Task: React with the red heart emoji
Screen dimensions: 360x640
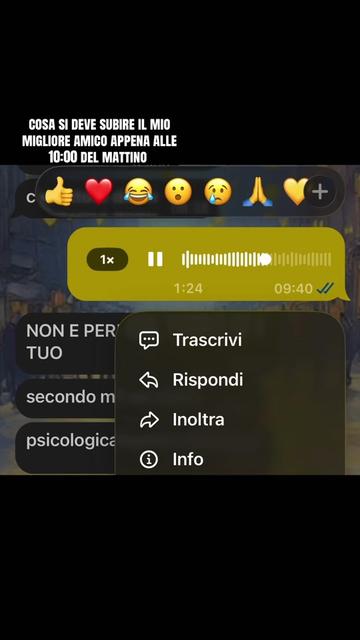Action: click(99, 191)
